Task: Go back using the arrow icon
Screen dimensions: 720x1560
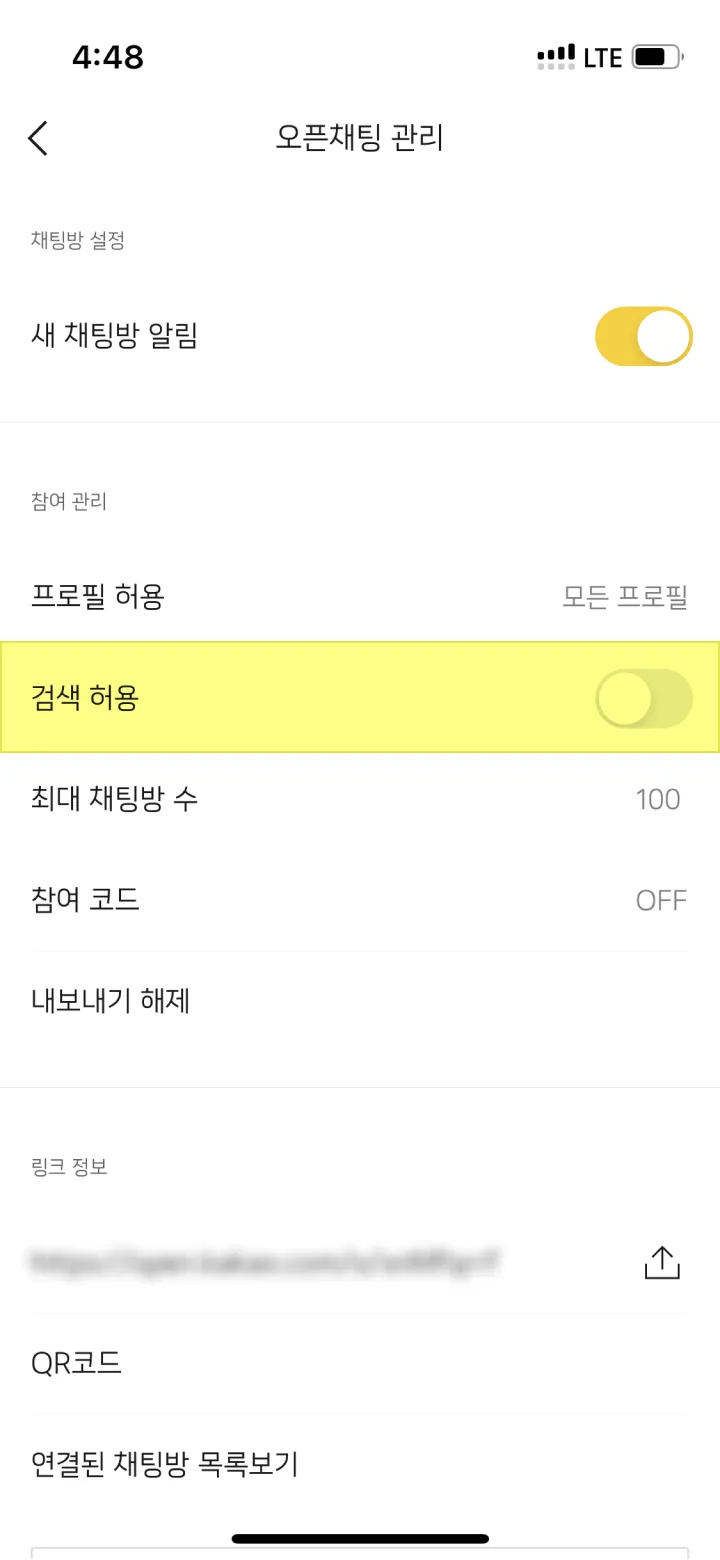Action: [x=38, y=138]
